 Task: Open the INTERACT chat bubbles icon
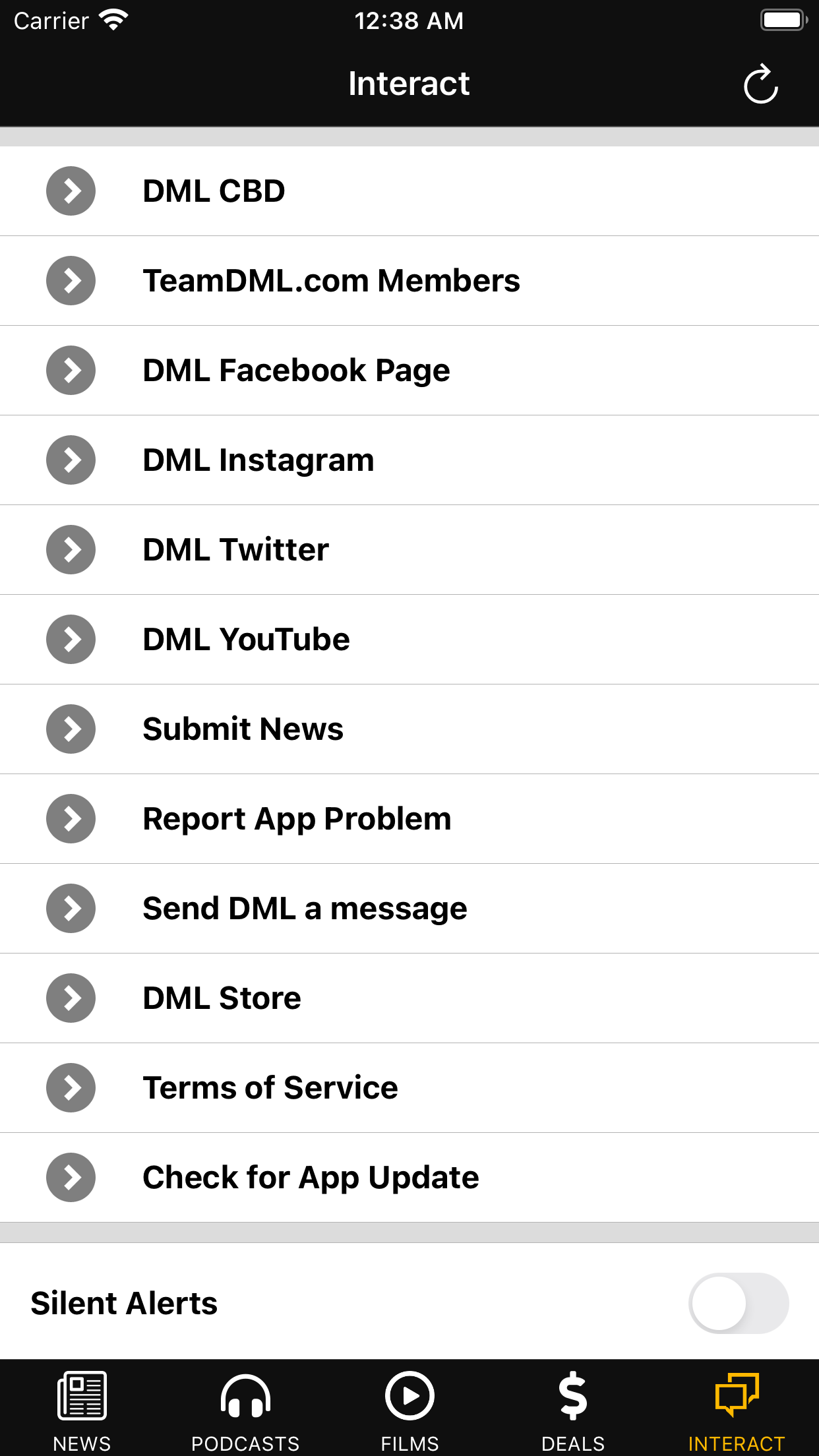coord(737,1398)
